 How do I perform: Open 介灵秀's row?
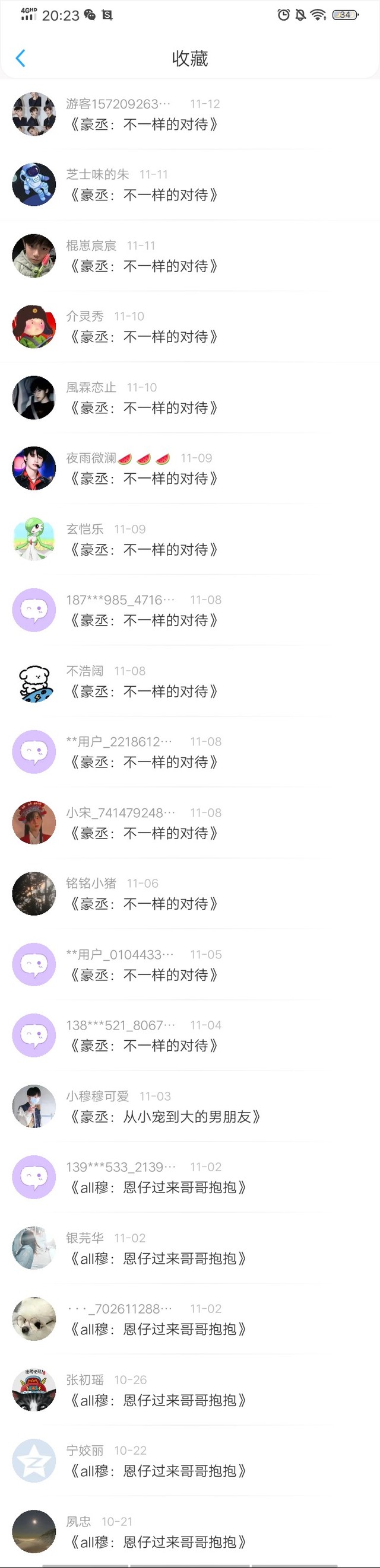(190, 326)
